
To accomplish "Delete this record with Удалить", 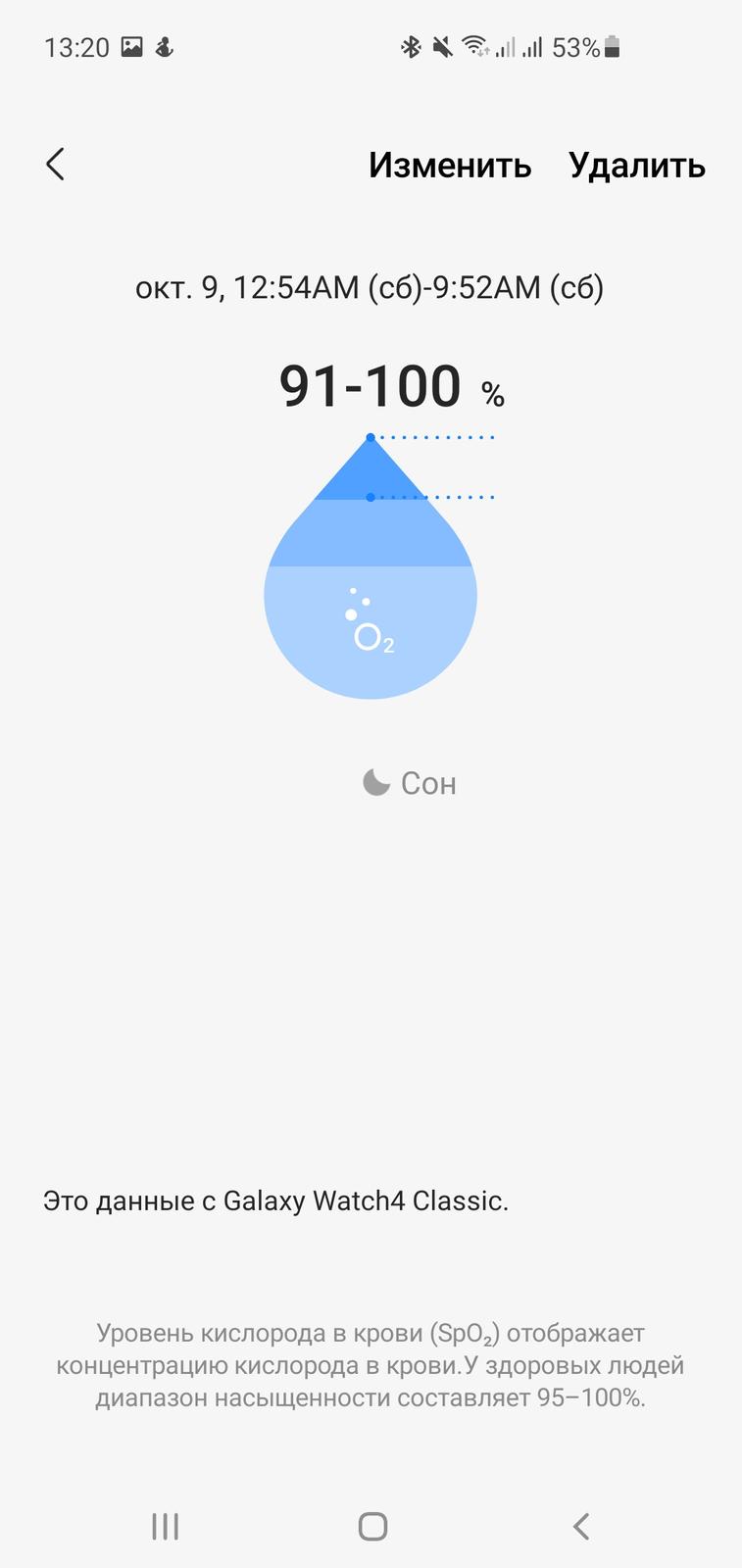I will (637, 166).
